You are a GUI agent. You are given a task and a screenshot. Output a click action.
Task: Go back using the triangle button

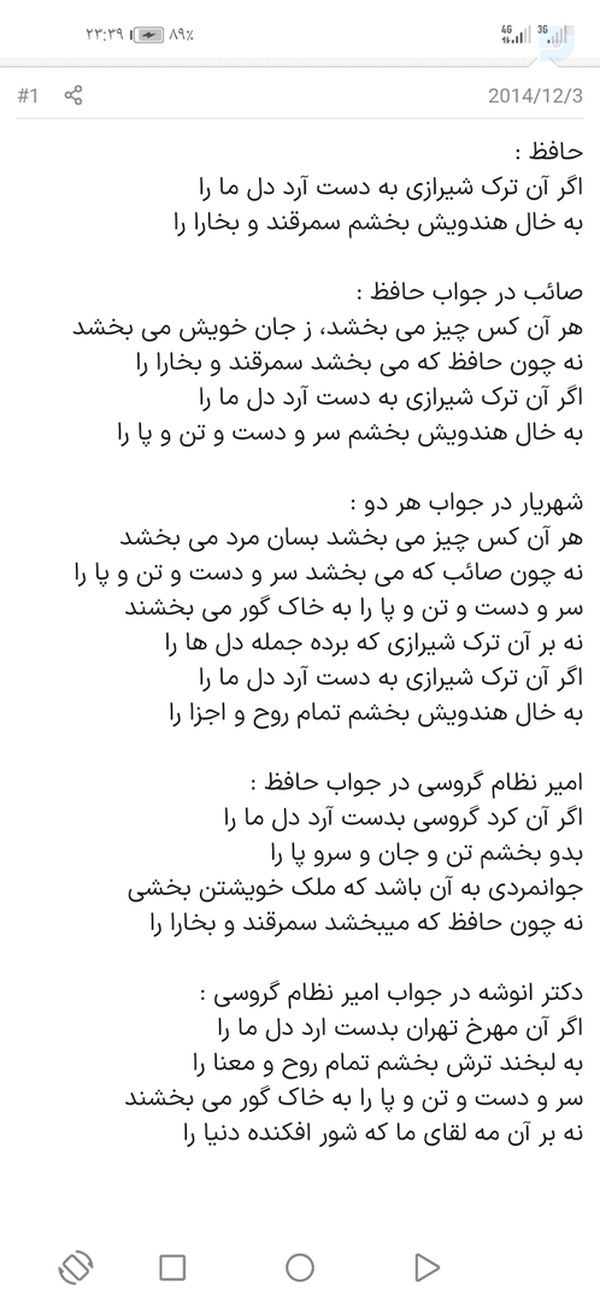(428, 1268)
